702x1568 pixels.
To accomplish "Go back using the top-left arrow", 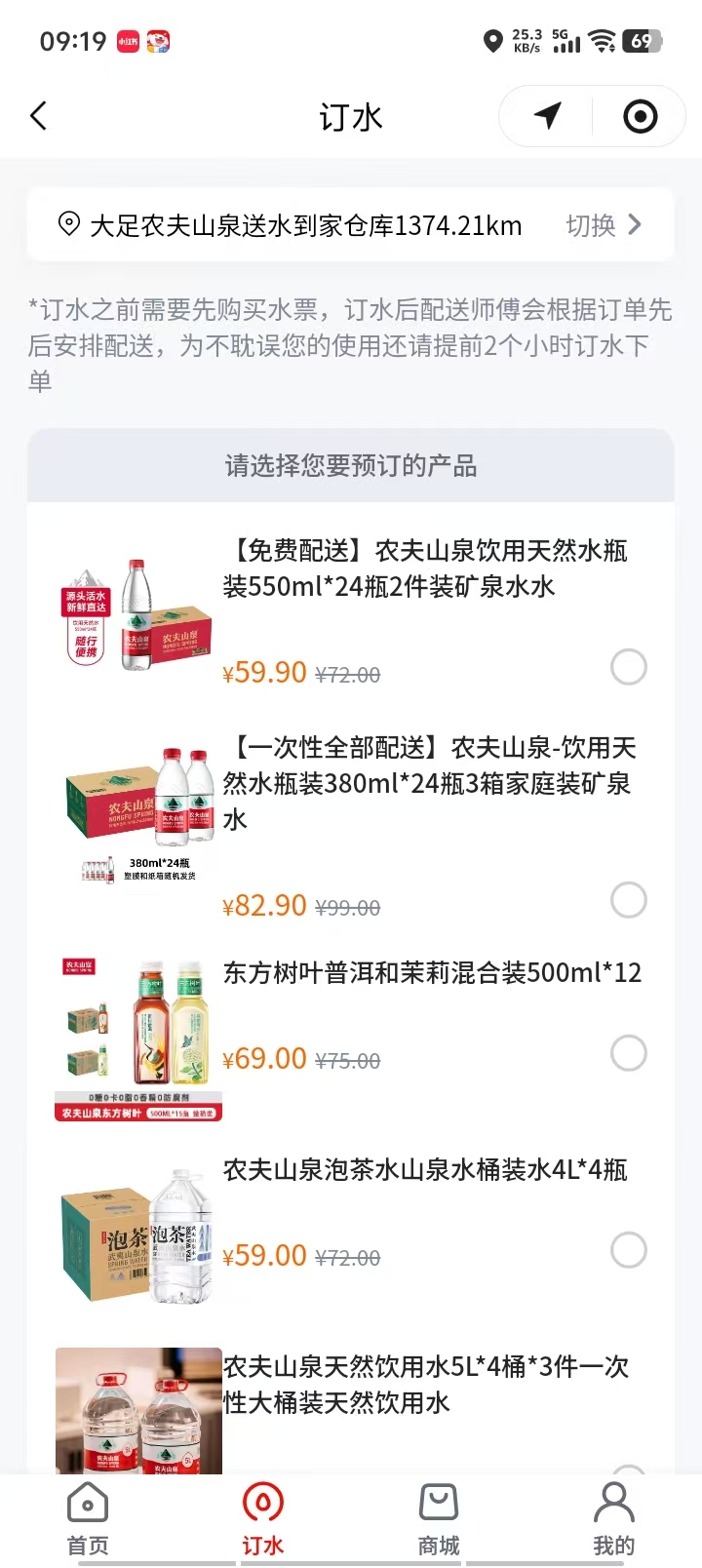I will click(39, 117).
